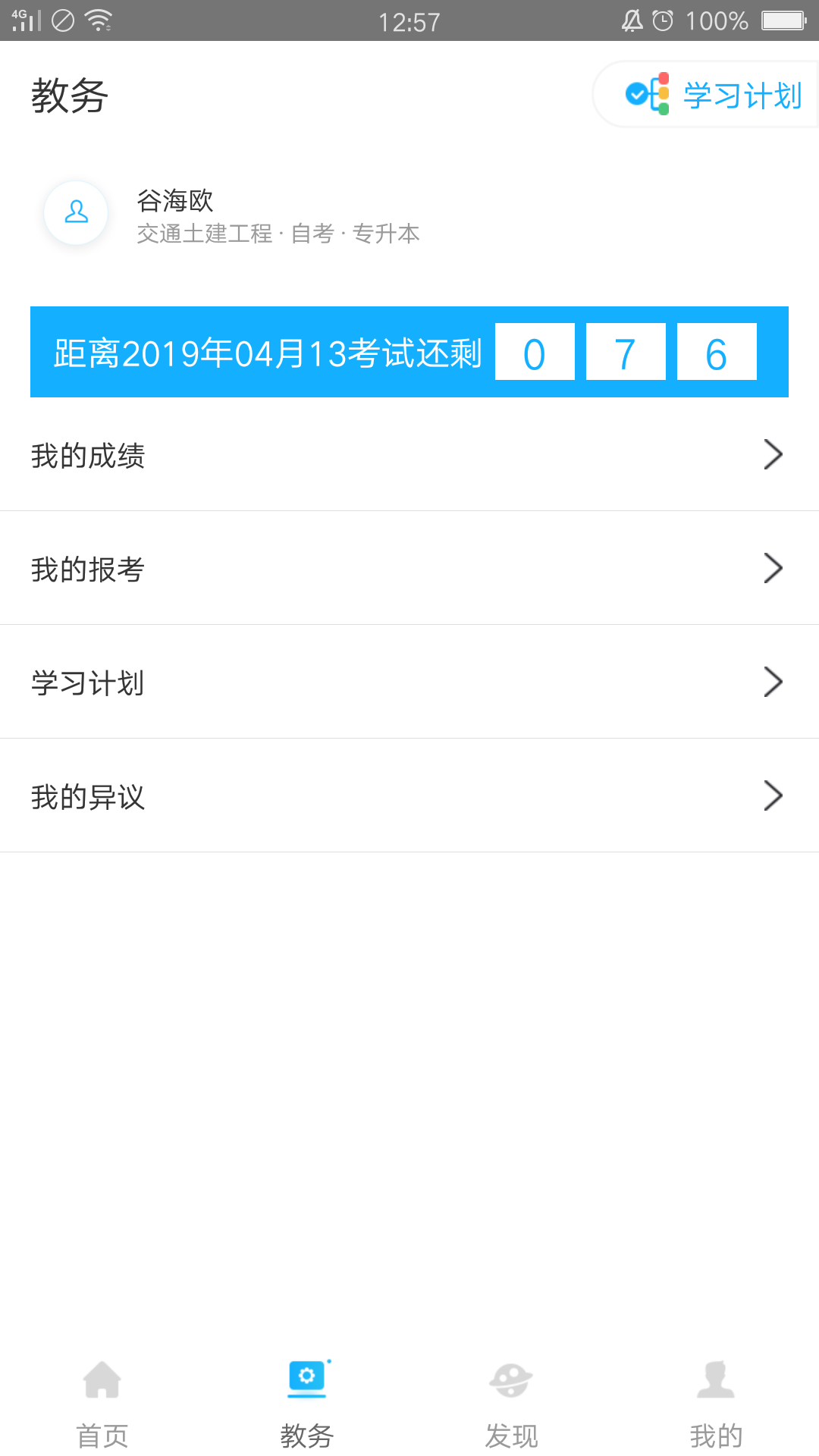Switch to the 我的 tab
Viewport: 819px width, 1456px height.
717,1404
